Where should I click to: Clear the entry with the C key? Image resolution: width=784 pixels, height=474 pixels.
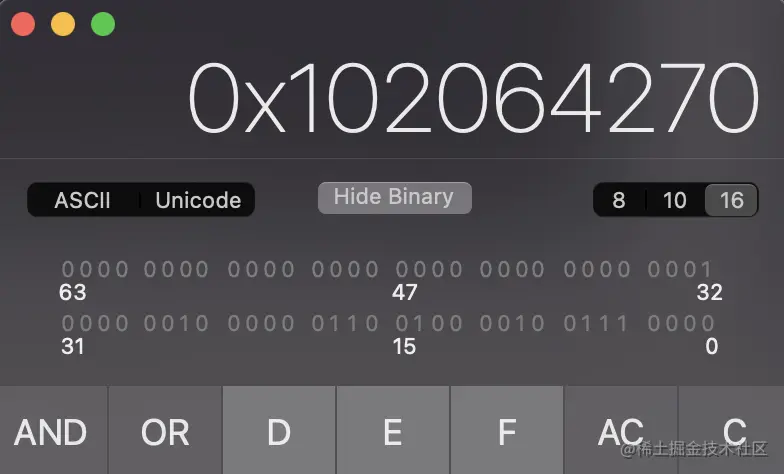point(733,430)
